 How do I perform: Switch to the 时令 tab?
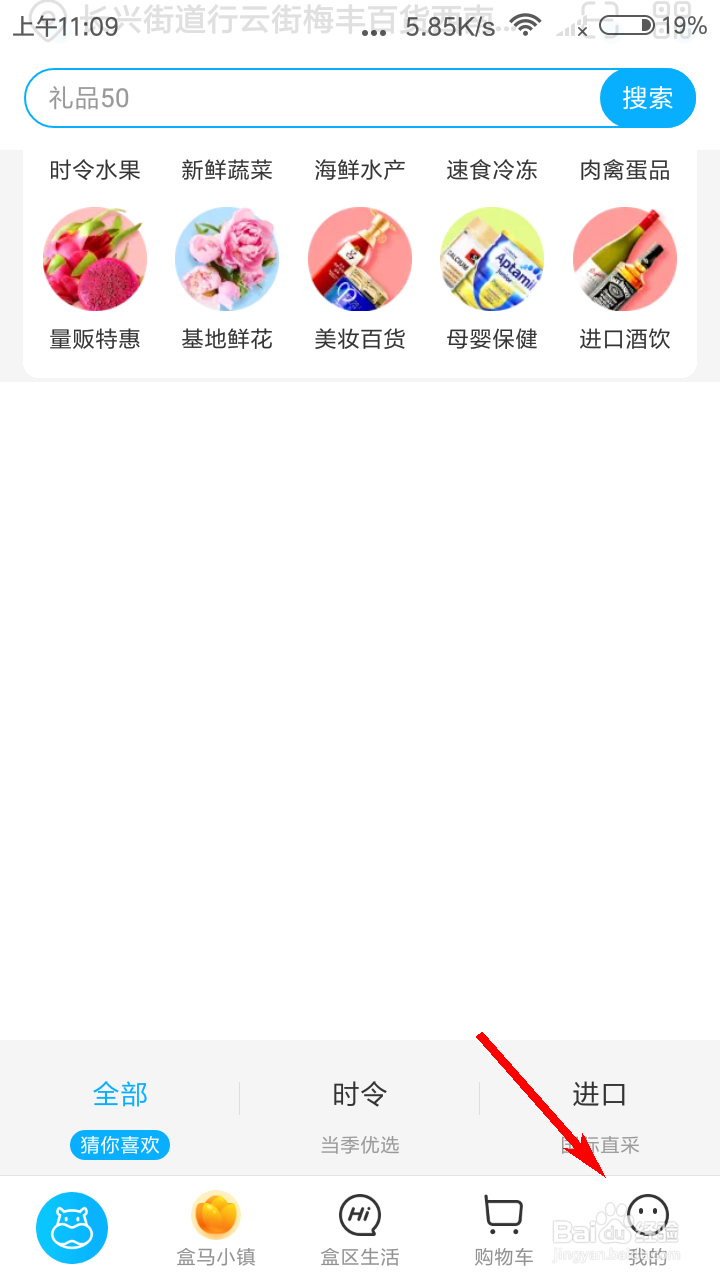click(360, 1117)
